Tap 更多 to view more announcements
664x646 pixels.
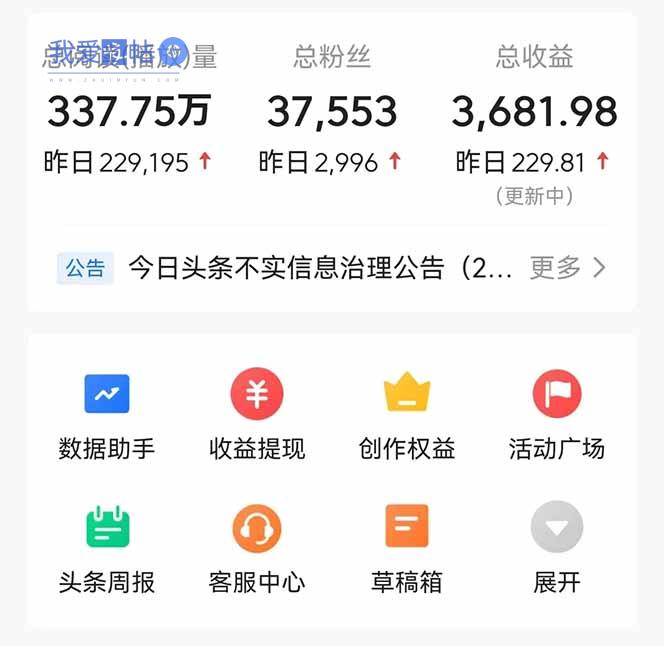click(x=567, y=267)
